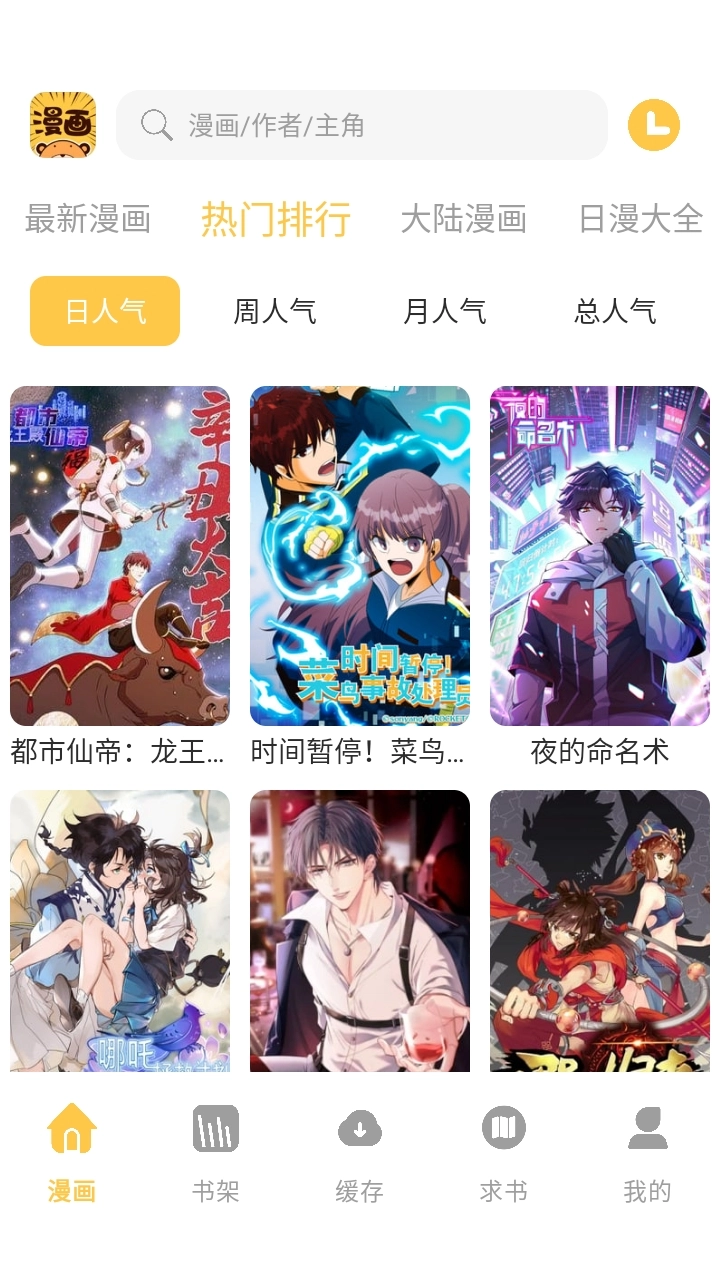Enable 月人气 monthly popularity filter
Screen dimensions: 720x1280
(x=444, y=312)
